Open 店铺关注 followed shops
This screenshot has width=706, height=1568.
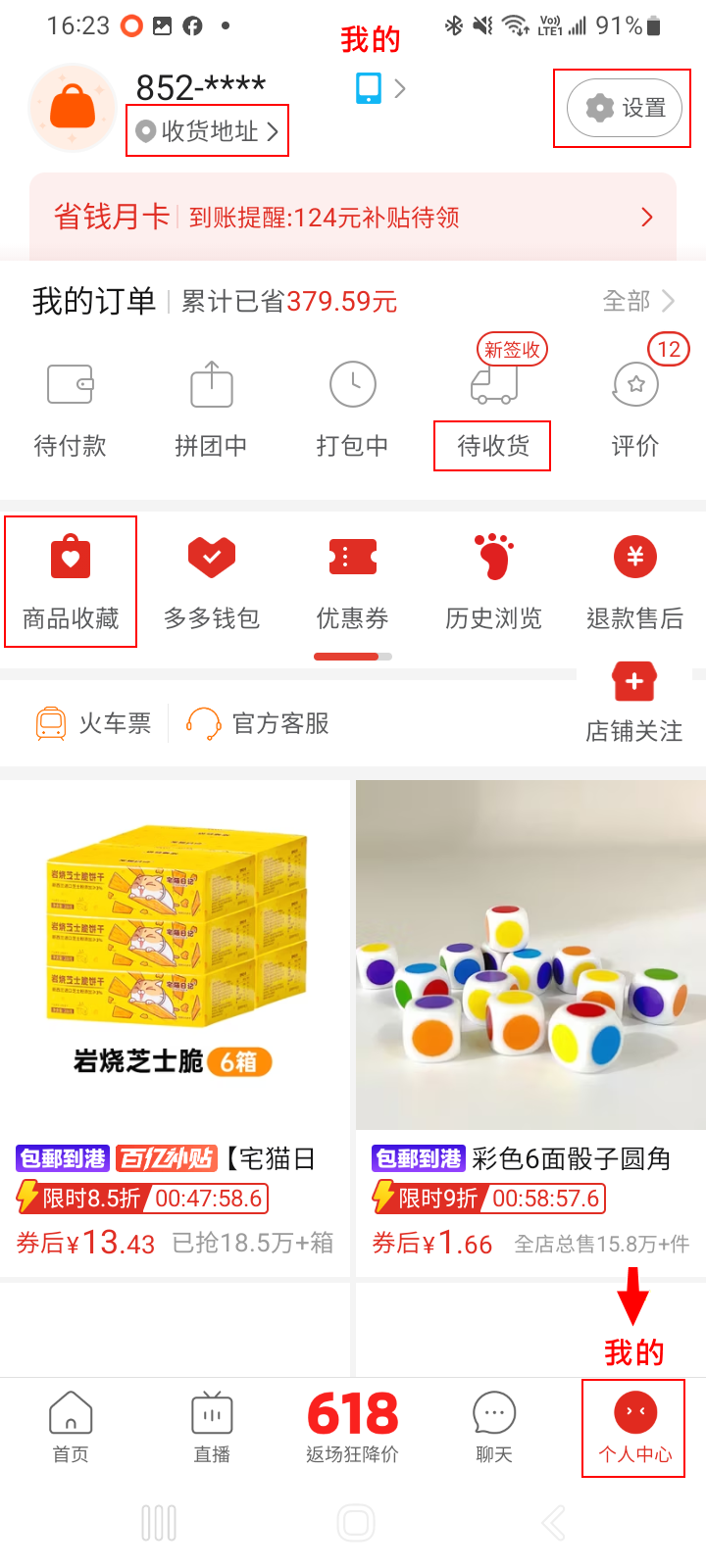(x=634, y=703)
